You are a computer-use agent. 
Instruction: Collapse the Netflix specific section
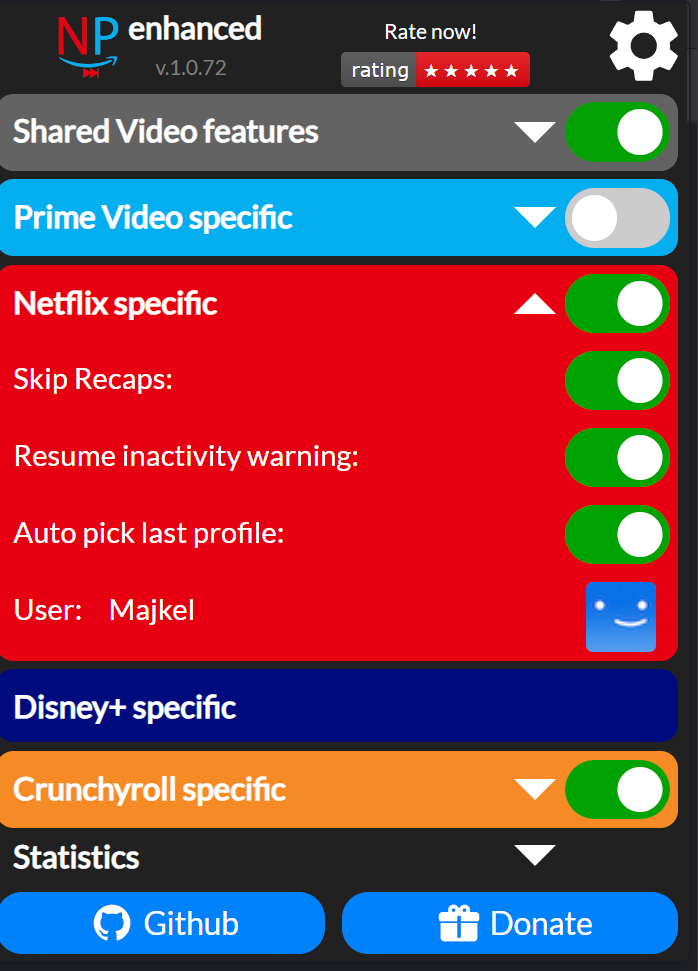point(535,304)
